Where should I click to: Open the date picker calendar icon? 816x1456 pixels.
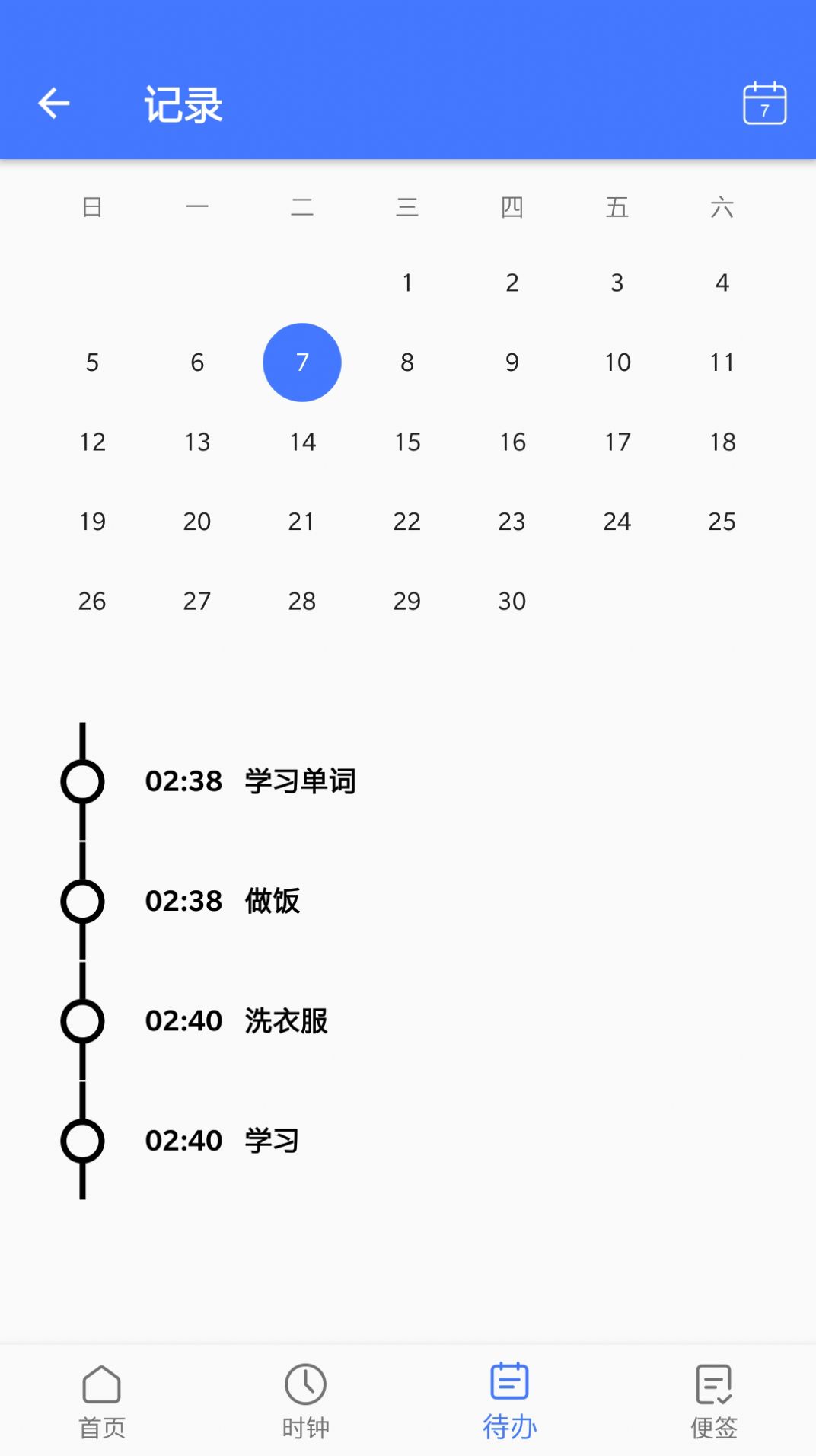click(x=763, y=102)
